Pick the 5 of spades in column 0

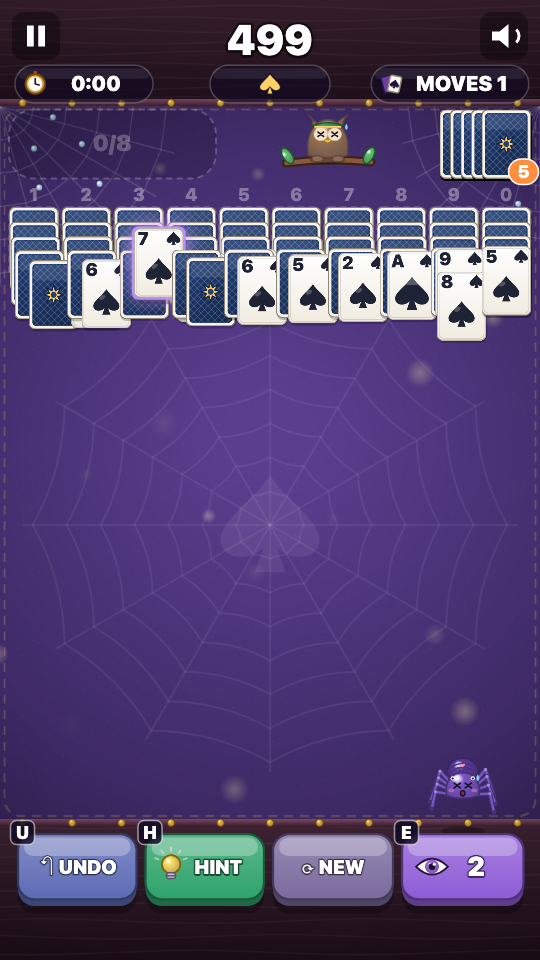(x=506, y=281)
